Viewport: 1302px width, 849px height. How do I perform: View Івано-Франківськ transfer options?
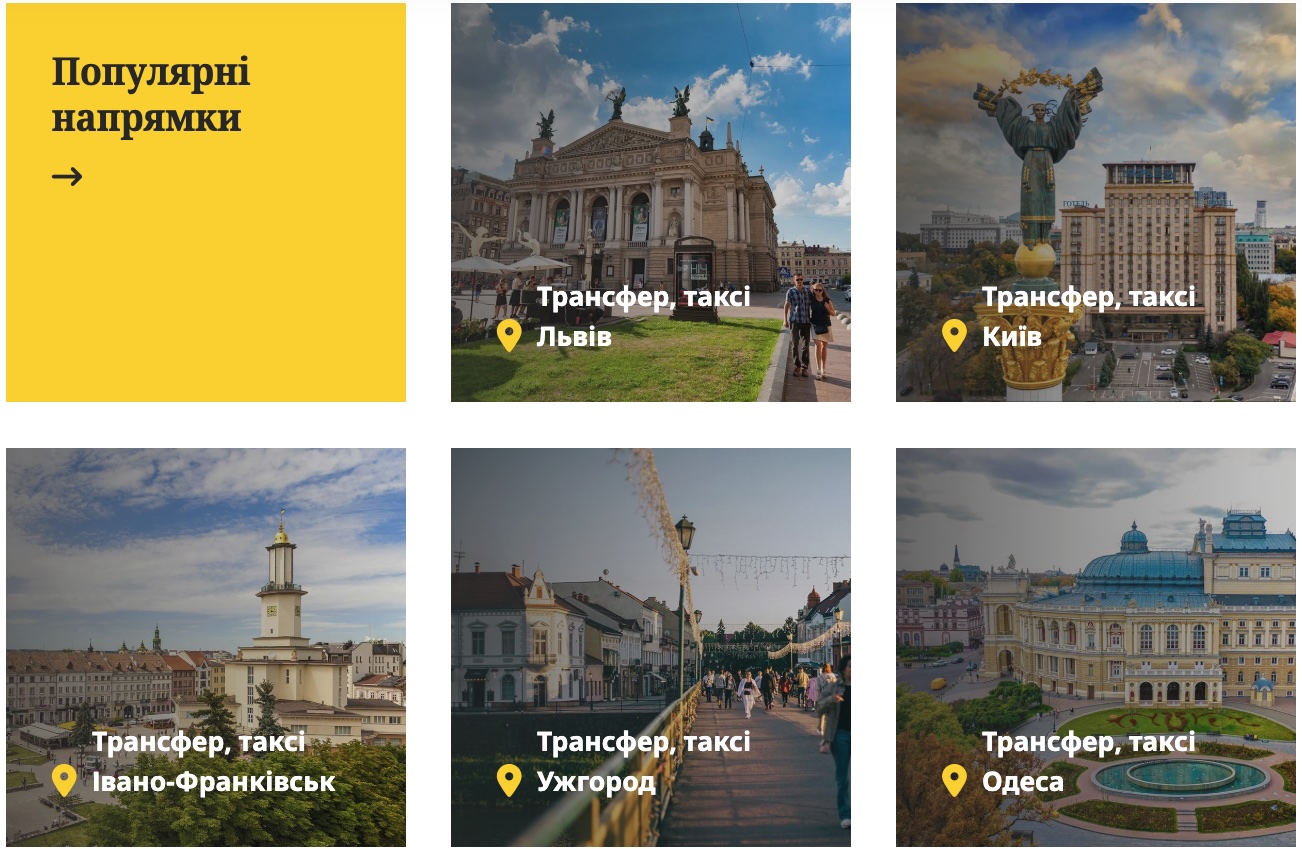(205, 647)
